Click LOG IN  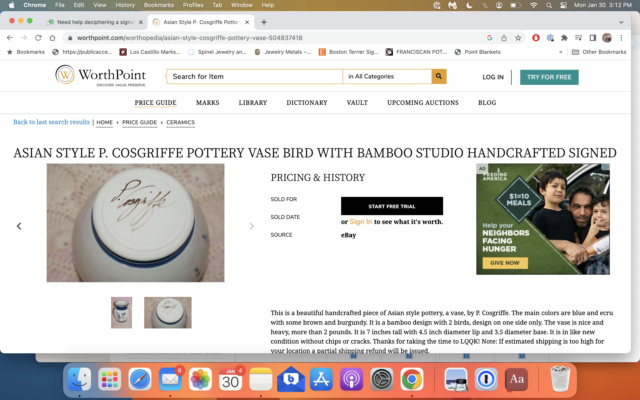[493, 77]
